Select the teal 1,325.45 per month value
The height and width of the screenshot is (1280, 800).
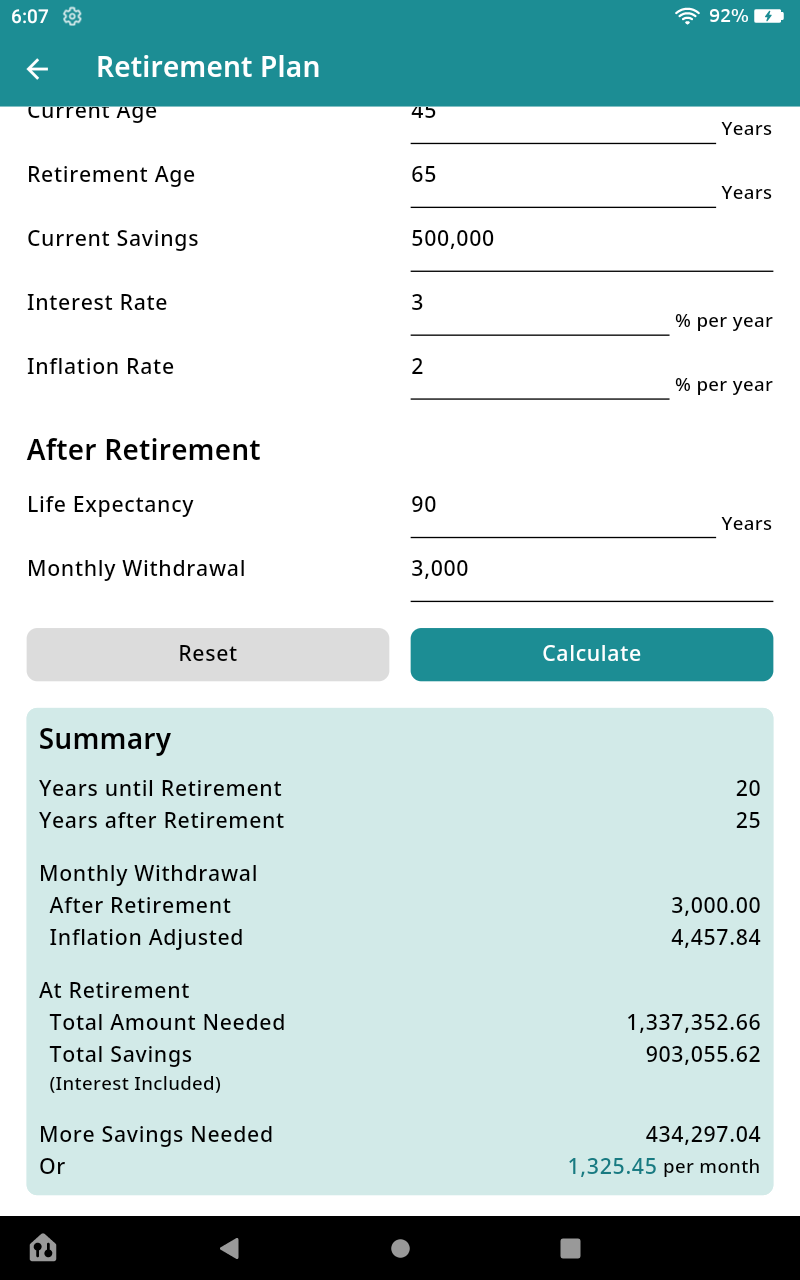click(x=611, y=1166)
